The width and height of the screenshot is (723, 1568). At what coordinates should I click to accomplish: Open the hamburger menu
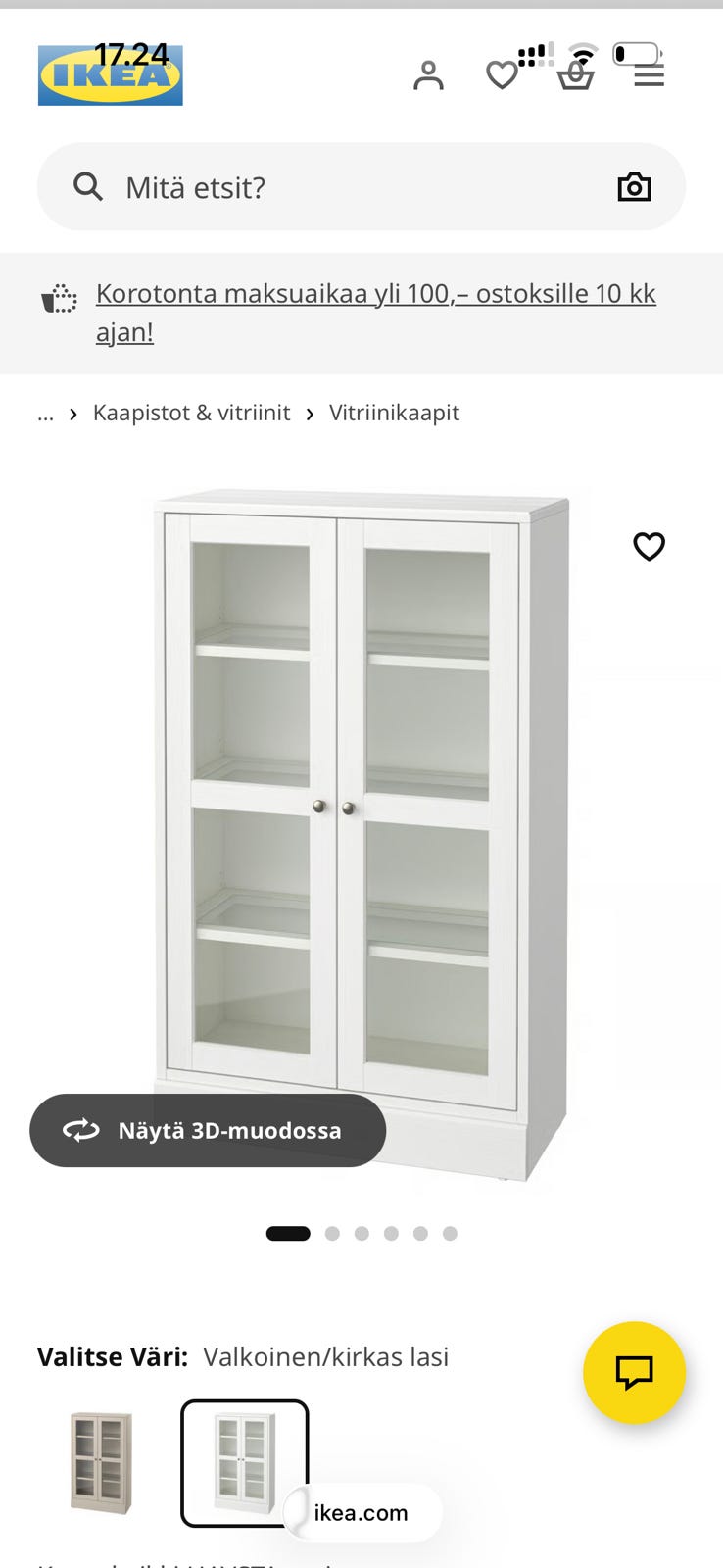point(649,75)
